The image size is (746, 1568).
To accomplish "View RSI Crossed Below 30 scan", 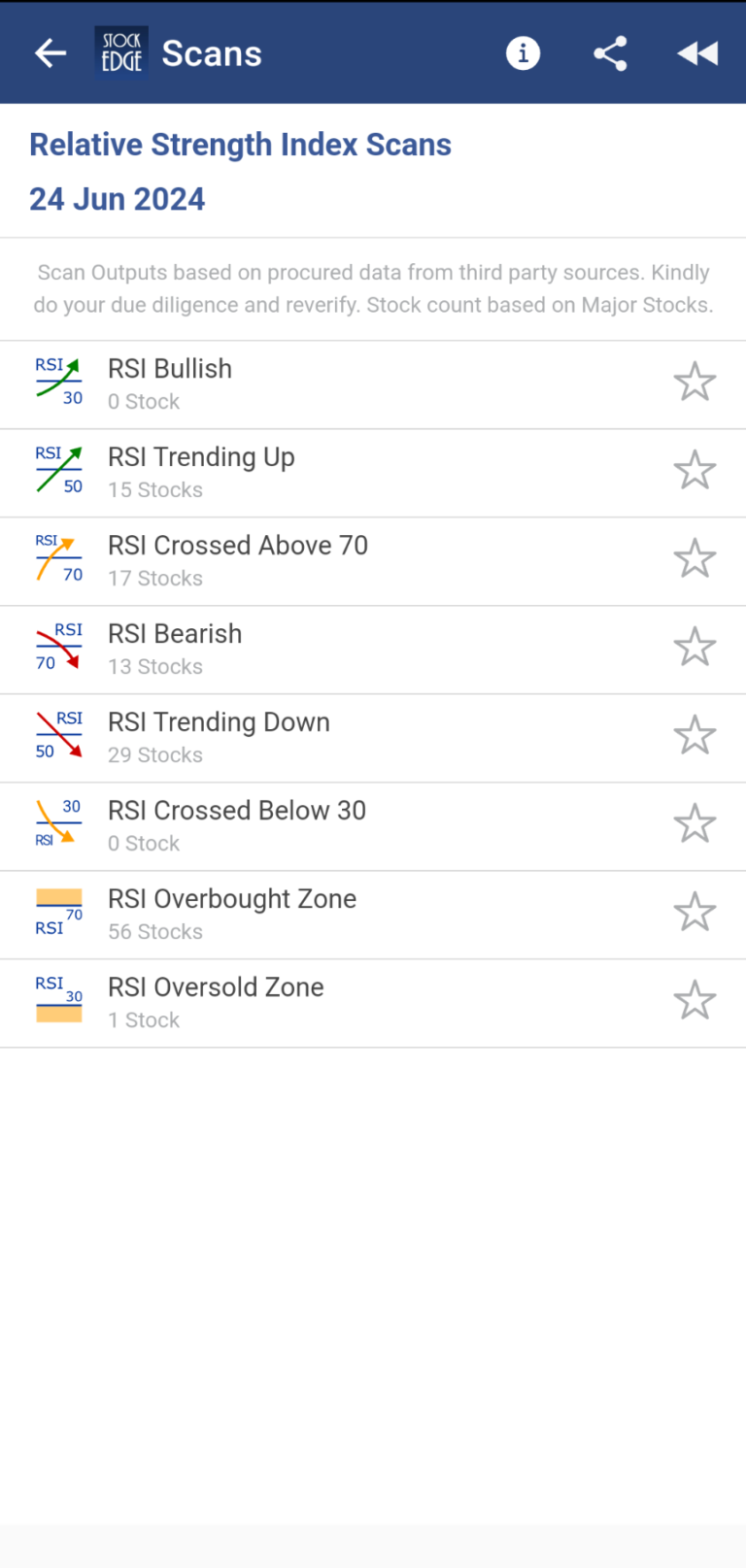I will coord(237,812).
